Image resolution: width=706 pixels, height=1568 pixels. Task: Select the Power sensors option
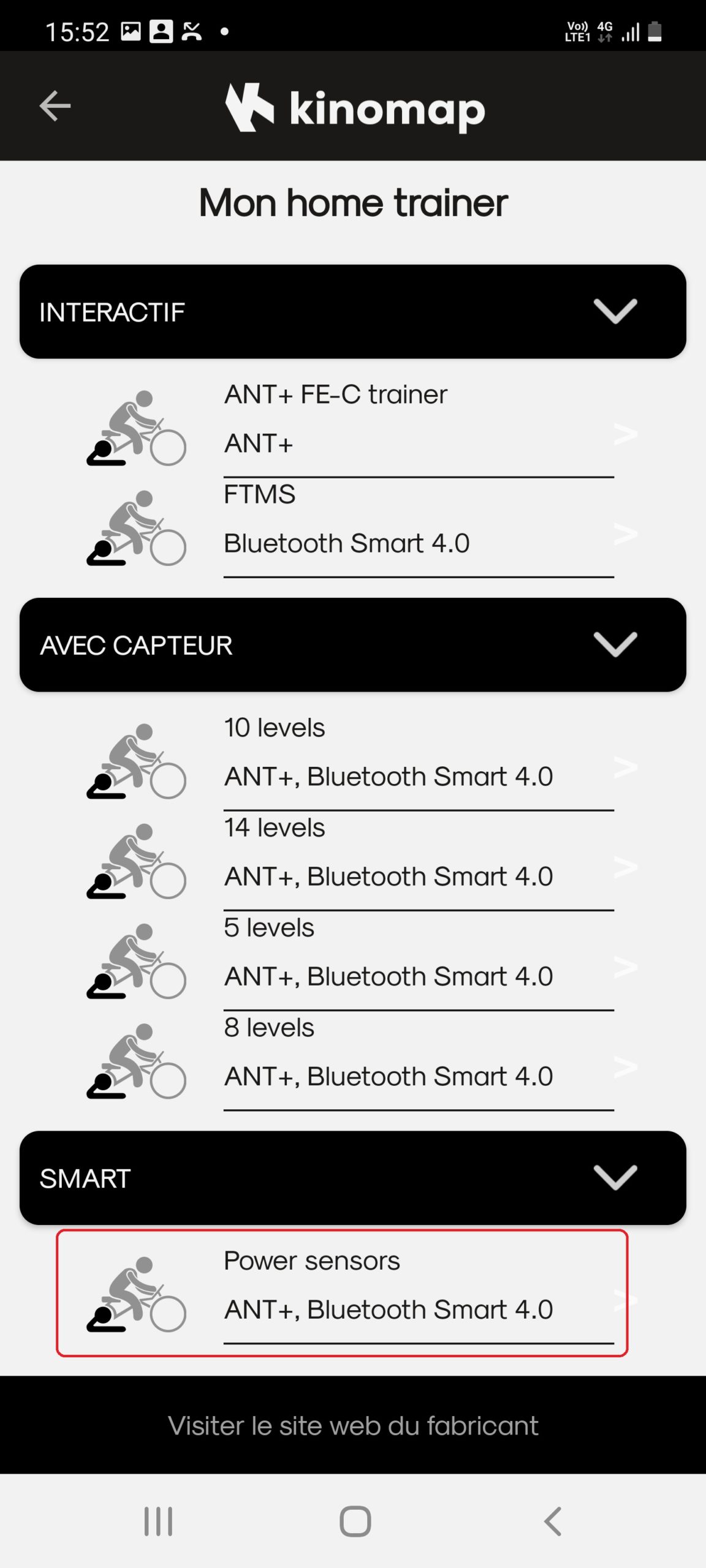342,1293
